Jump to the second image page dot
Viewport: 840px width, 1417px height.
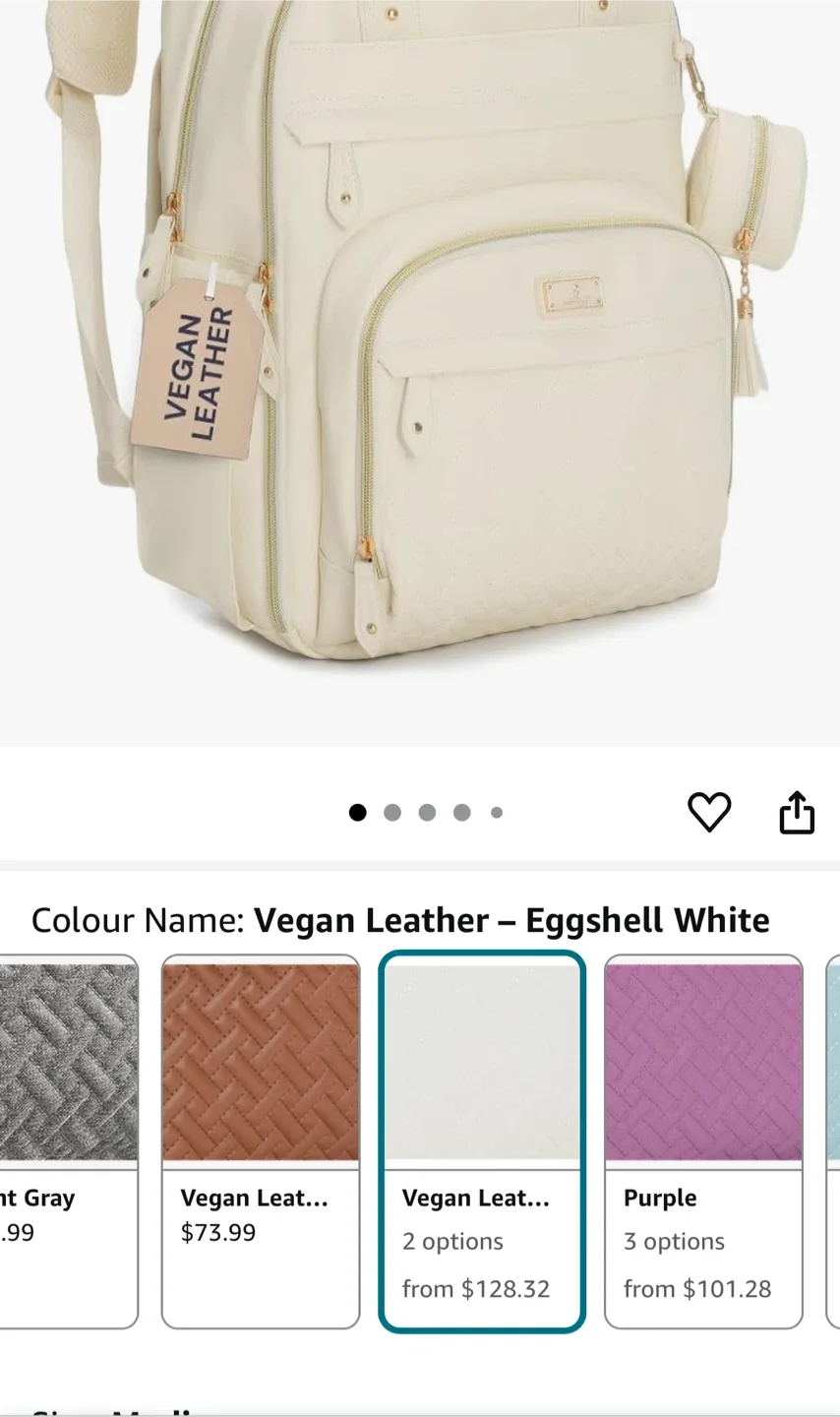pos(392,813)
